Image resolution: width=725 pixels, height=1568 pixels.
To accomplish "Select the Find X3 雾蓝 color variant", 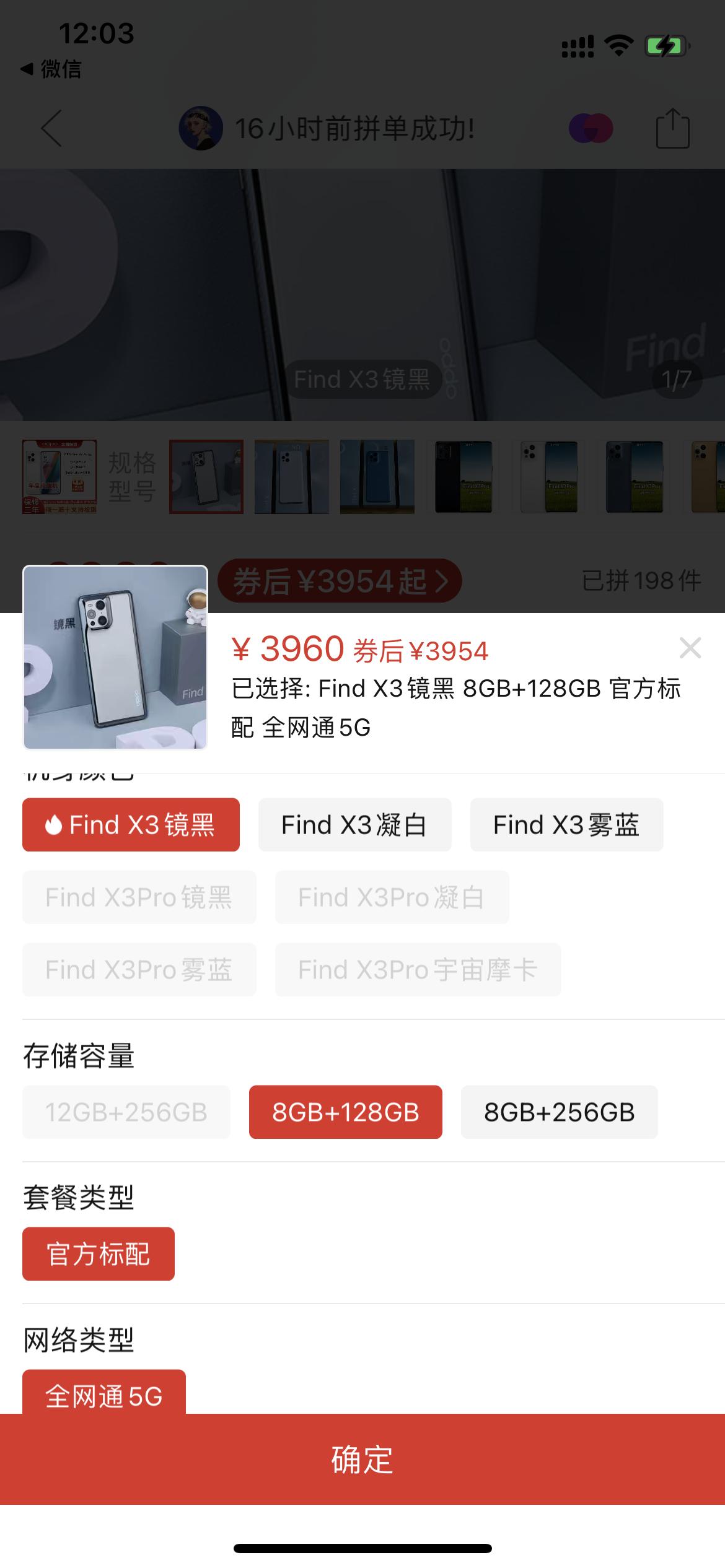I will pos(566,824).
